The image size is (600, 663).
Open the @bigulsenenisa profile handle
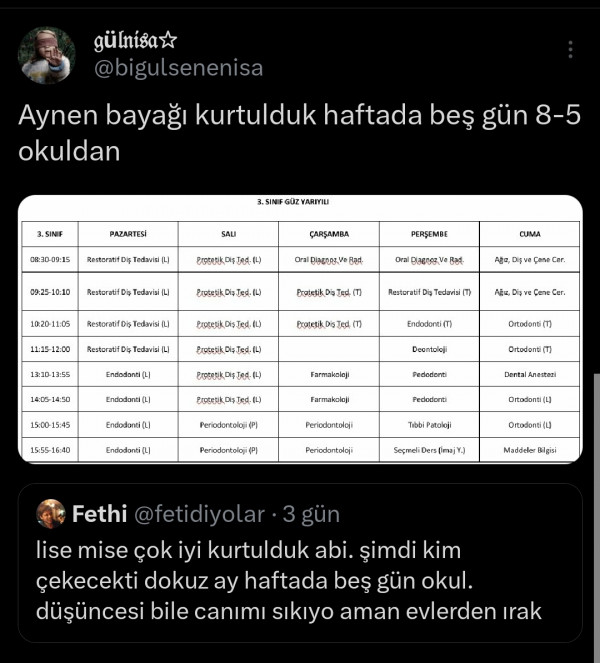click(178, 68)
